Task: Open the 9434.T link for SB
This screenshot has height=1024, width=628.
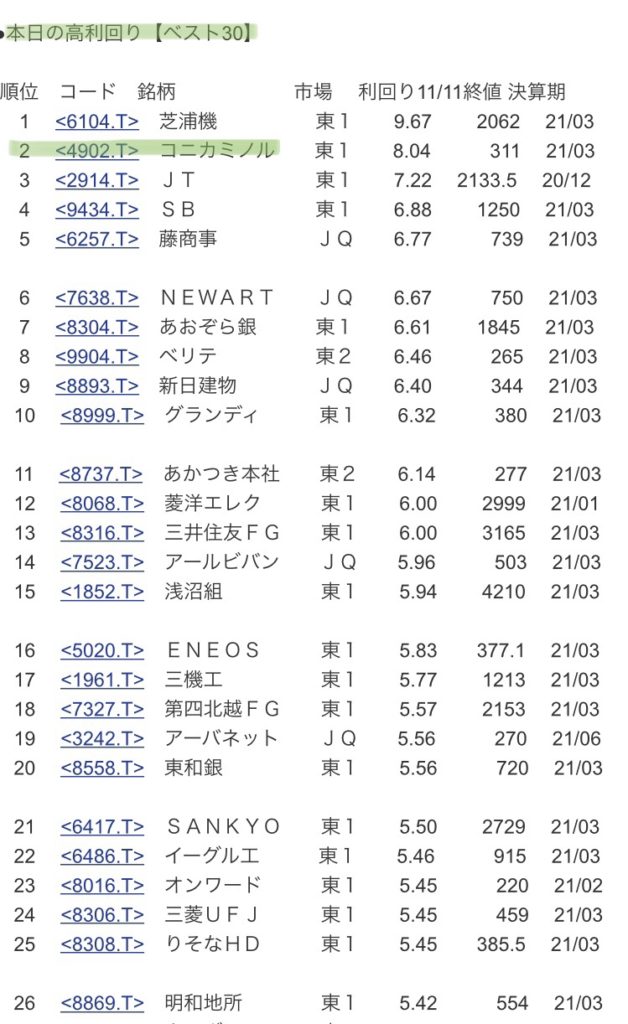Action: 97,210
